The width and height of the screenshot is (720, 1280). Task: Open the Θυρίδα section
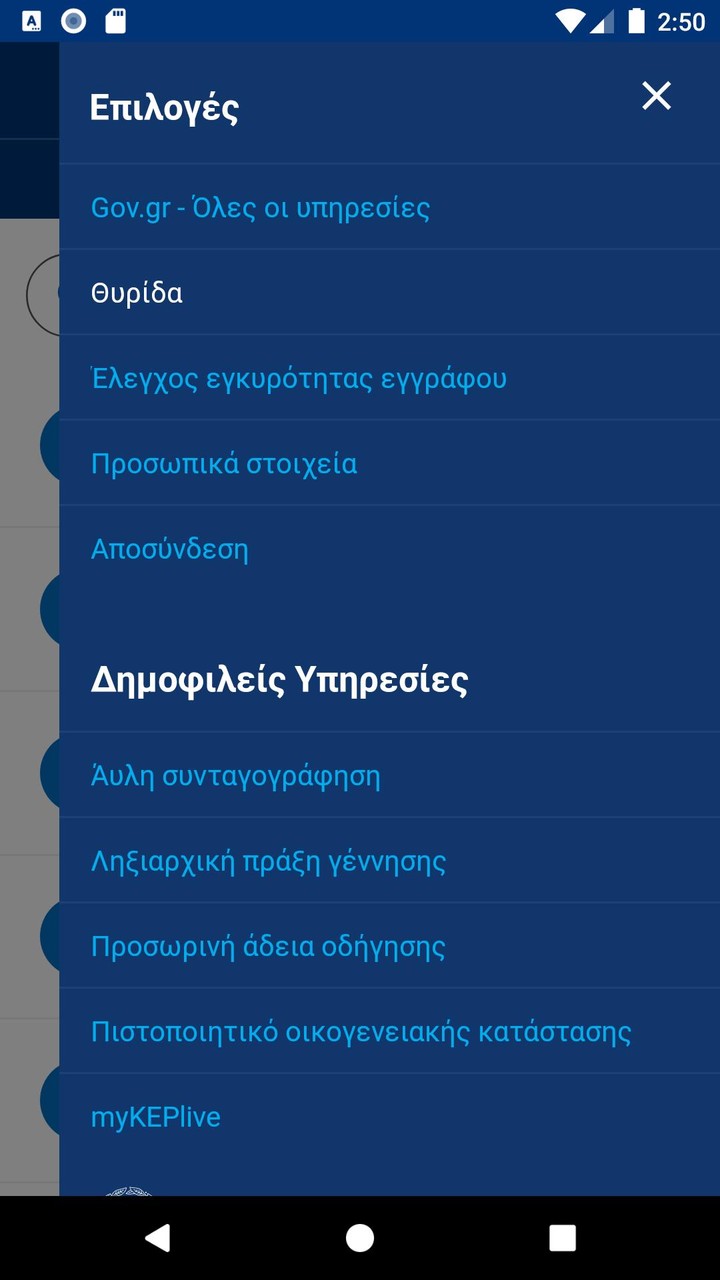pos(135,292)
